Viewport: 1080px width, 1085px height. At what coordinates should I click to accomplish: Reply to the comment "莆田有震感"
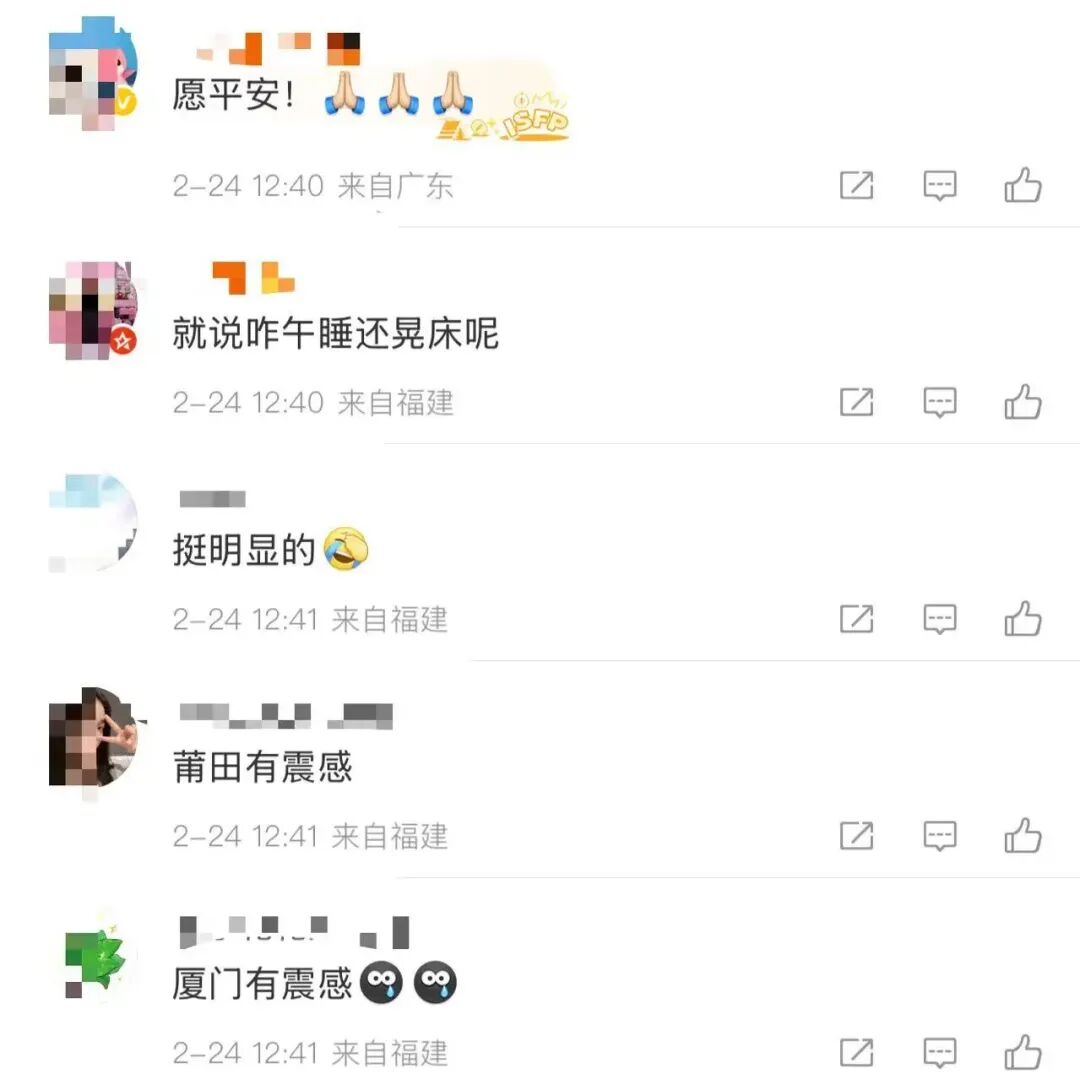939,835
